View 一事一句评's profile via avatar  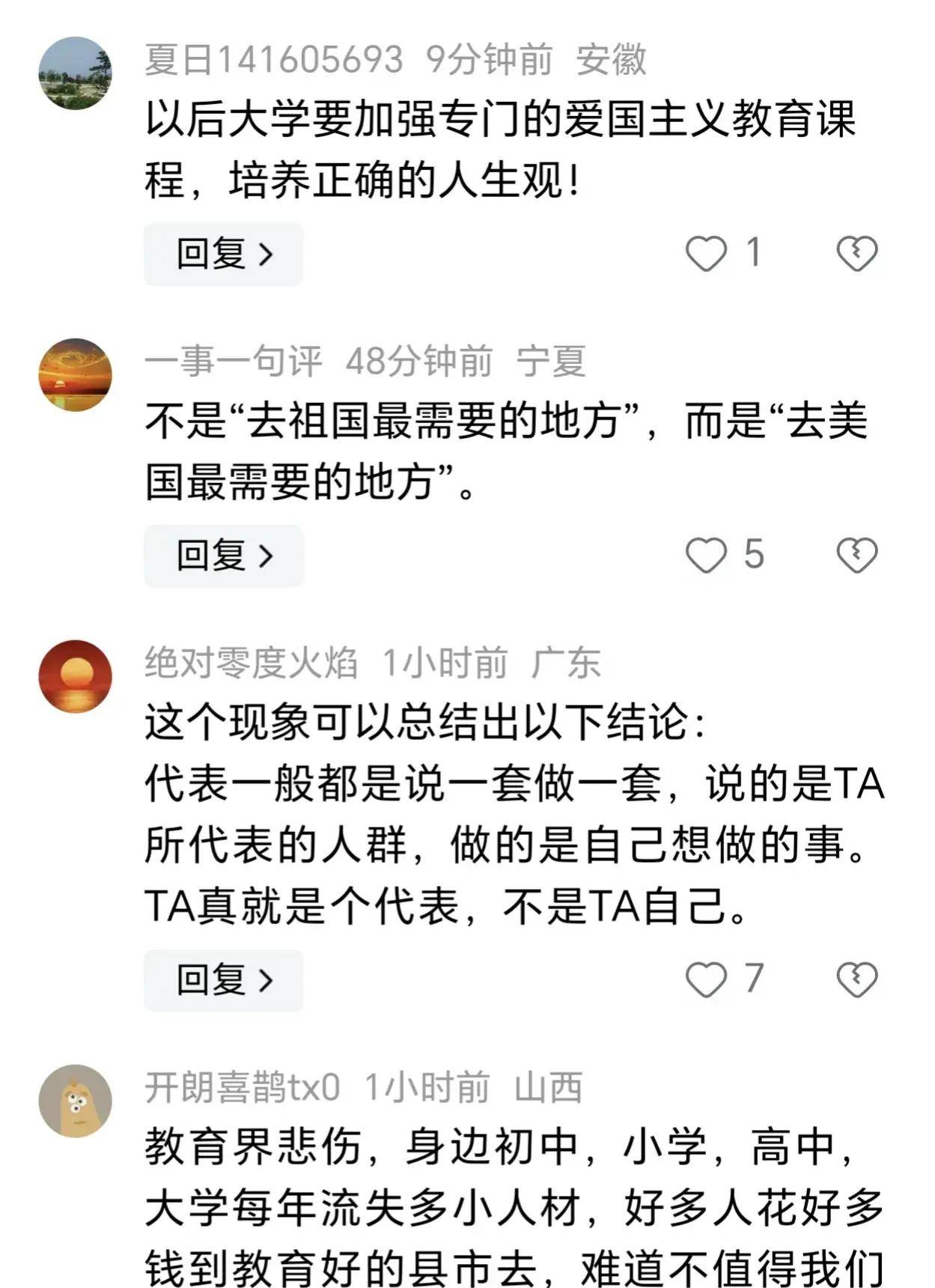(x=75, y=374)
